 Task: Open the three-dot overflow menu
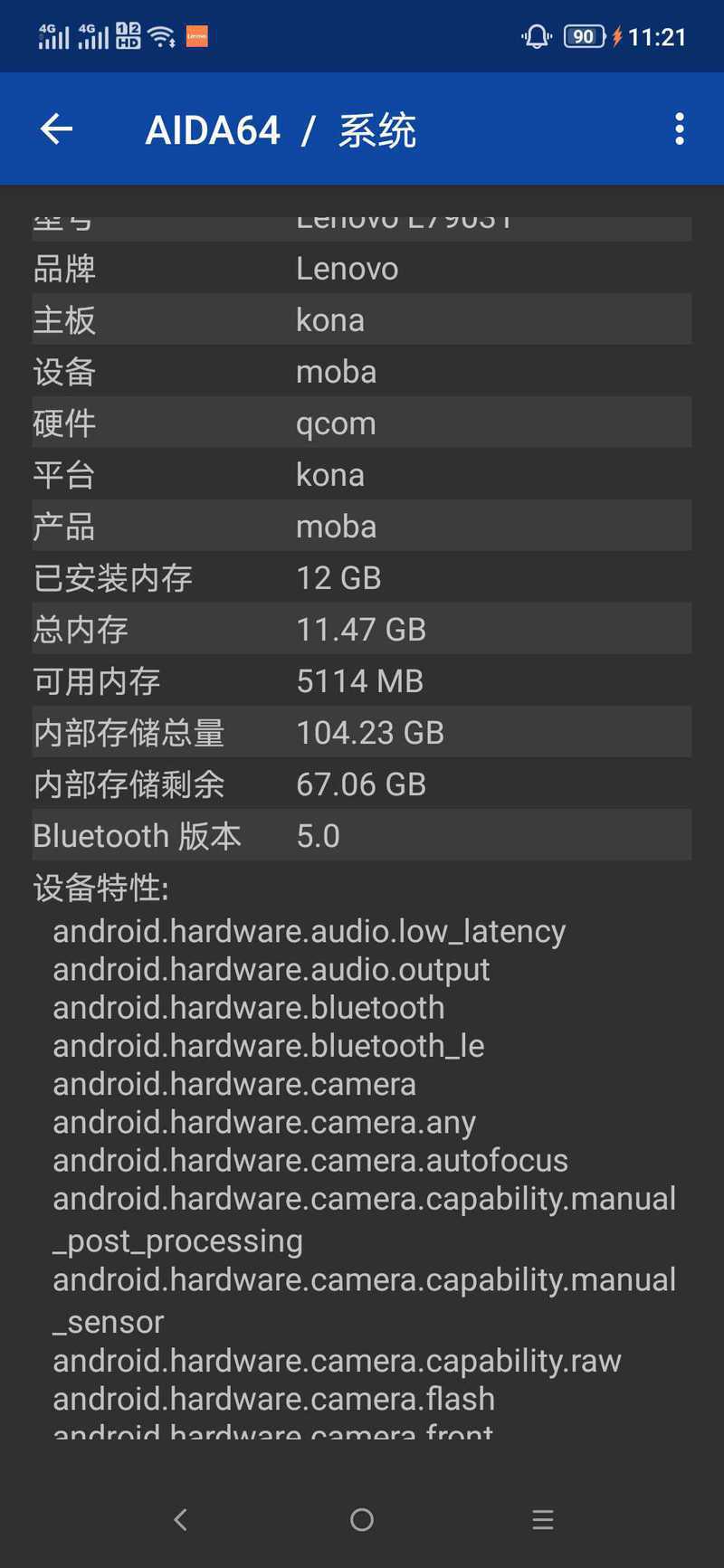(680, 129)
